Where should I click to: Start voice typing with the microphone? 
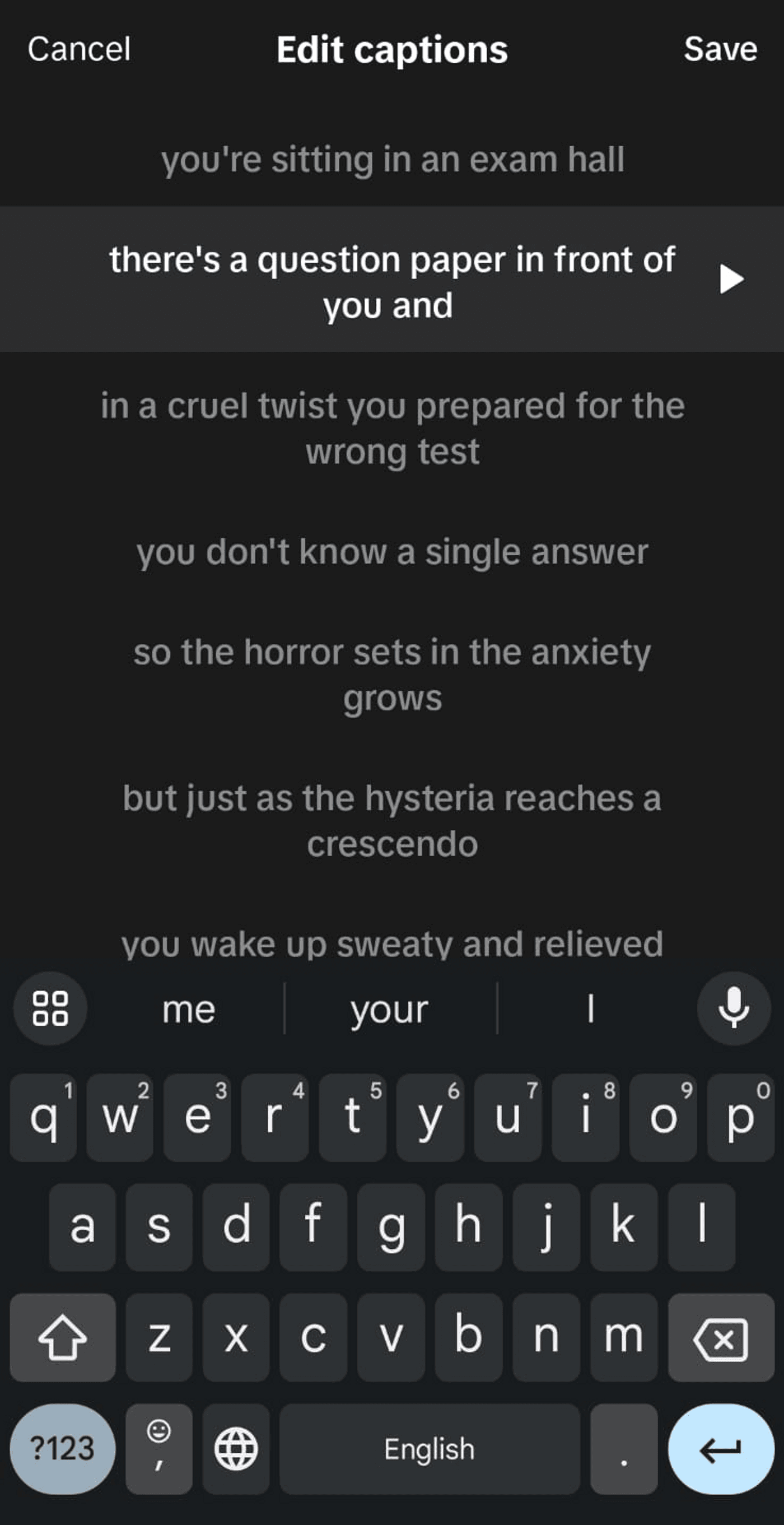733,1008
